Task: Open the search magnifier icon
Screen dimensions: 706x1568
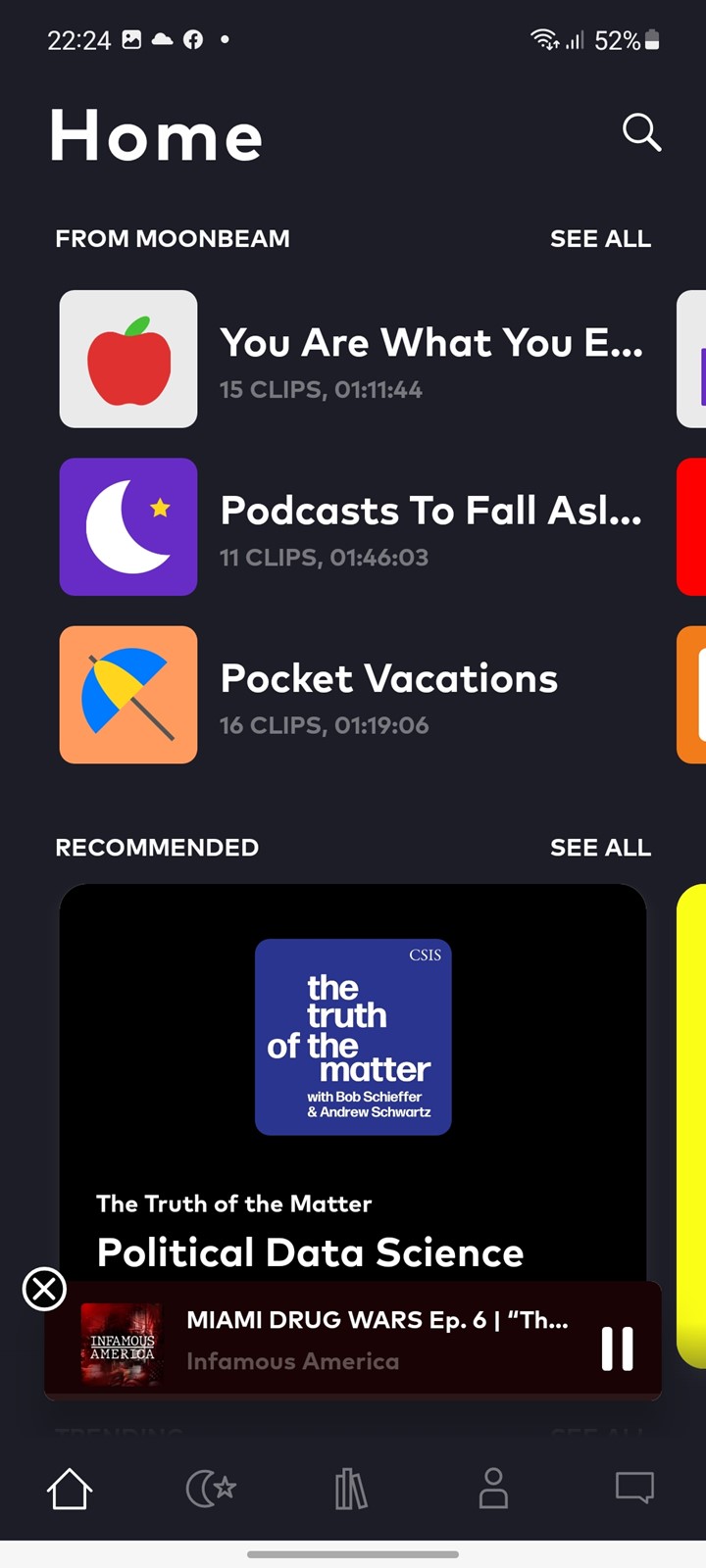Action: tap(641, 132)
